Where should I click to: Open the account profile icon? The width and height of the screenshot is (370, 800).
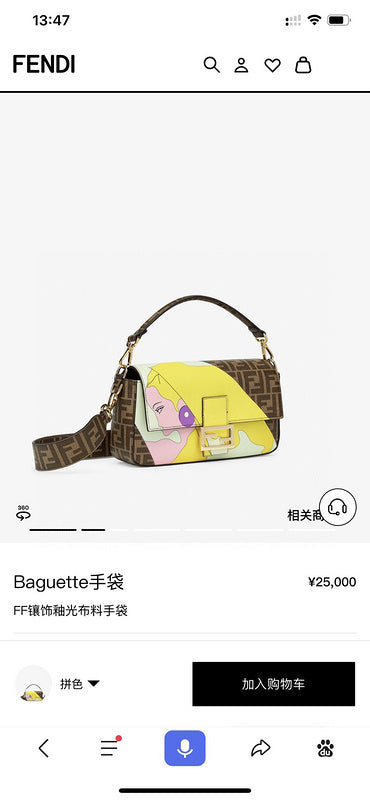point(241,65)
